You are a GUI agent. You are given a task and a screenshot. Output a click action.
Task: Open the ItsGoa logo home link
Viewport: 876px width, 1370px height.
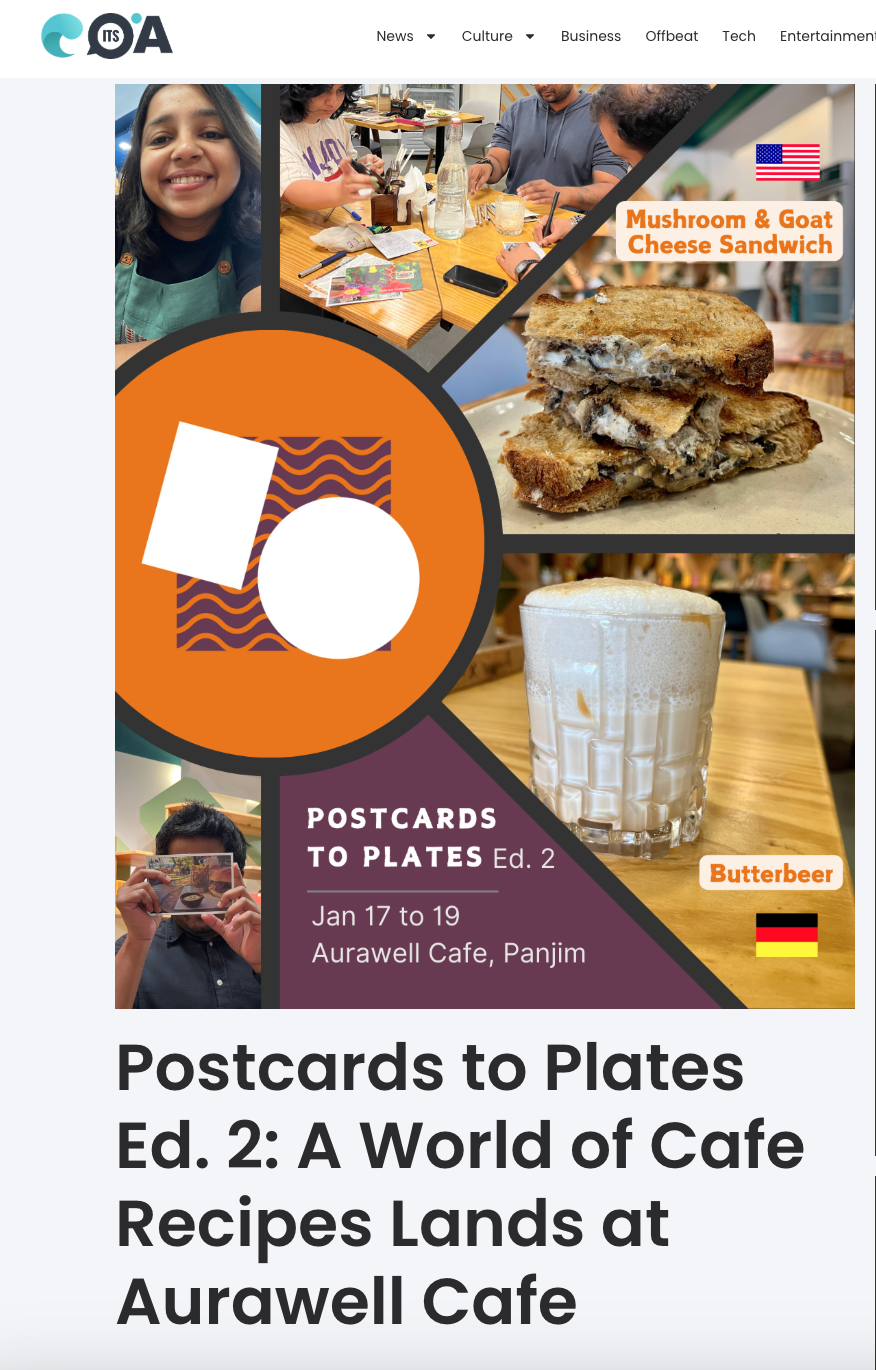coord(107,36)
